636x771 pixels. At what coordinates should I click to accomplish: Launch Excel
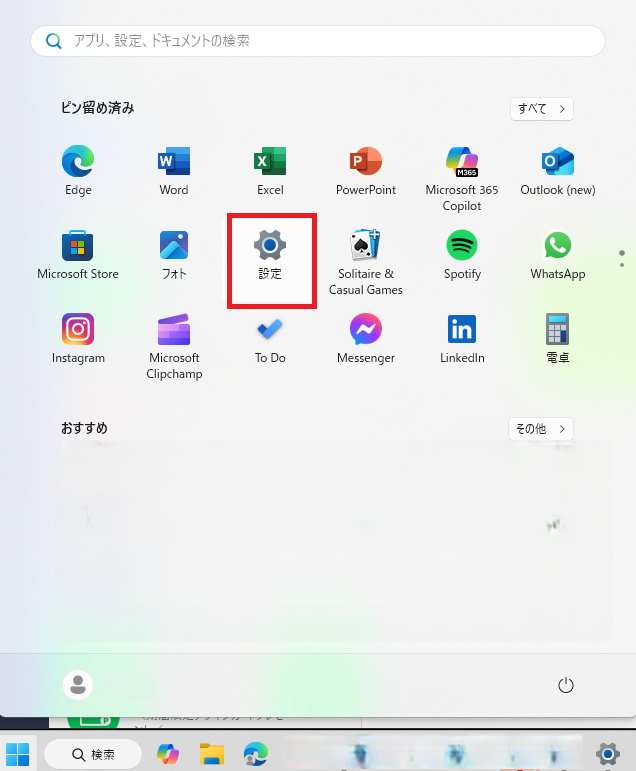[x=270, y=170]
